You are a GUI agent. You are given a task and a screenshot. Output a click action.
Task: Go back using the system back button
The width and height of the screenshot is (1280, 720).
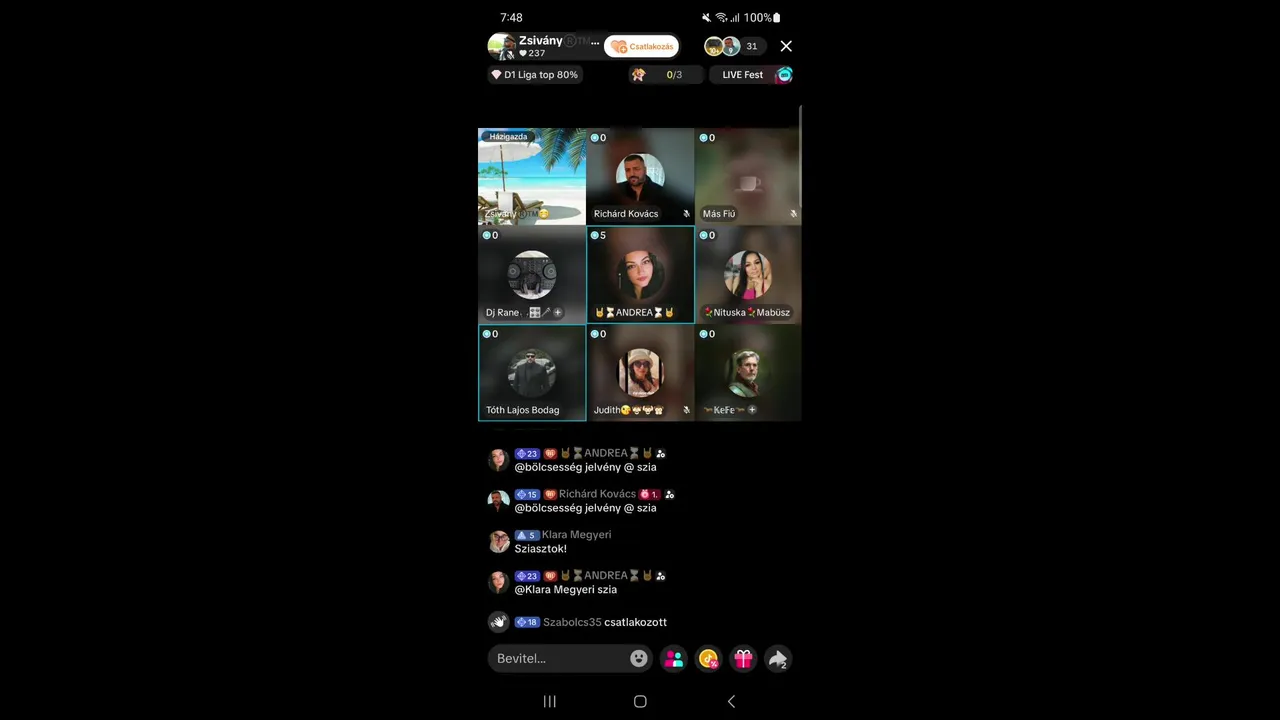tap(731, 702)
